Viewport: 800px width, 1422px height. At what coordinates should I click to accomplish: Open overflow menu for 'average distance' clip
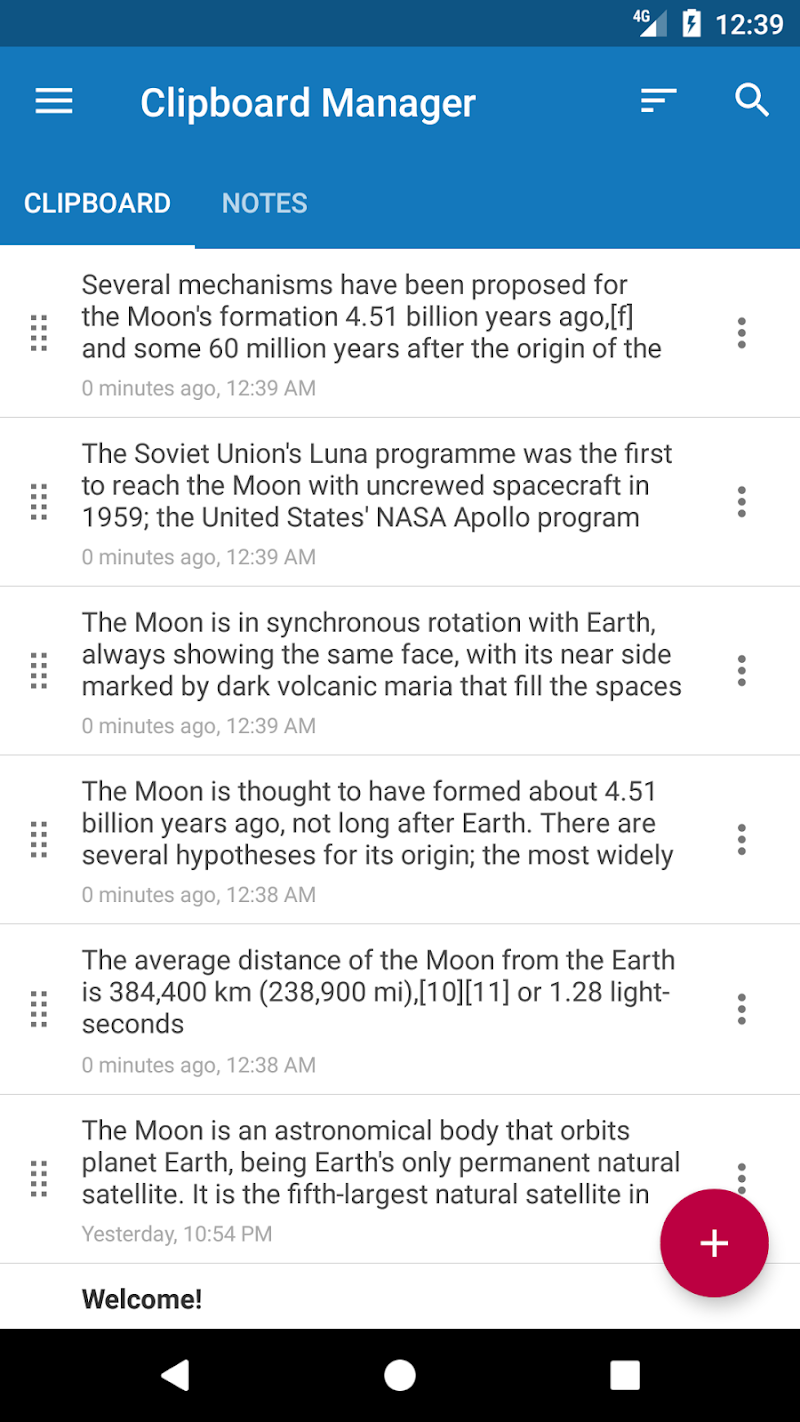(741, 1009)
